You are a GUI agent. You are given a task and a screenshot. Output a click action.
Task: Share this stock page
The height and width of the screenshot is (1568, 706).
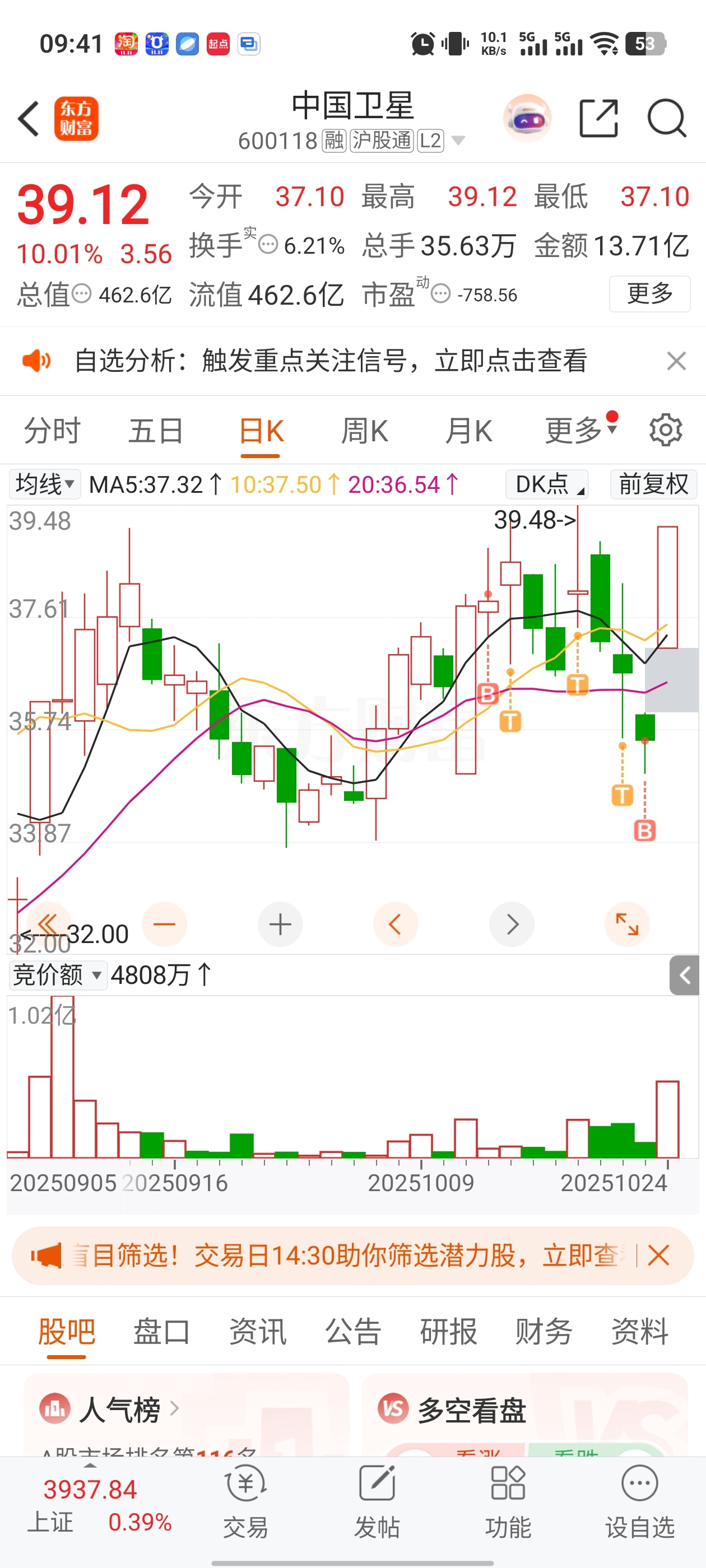tap(598, 119)
